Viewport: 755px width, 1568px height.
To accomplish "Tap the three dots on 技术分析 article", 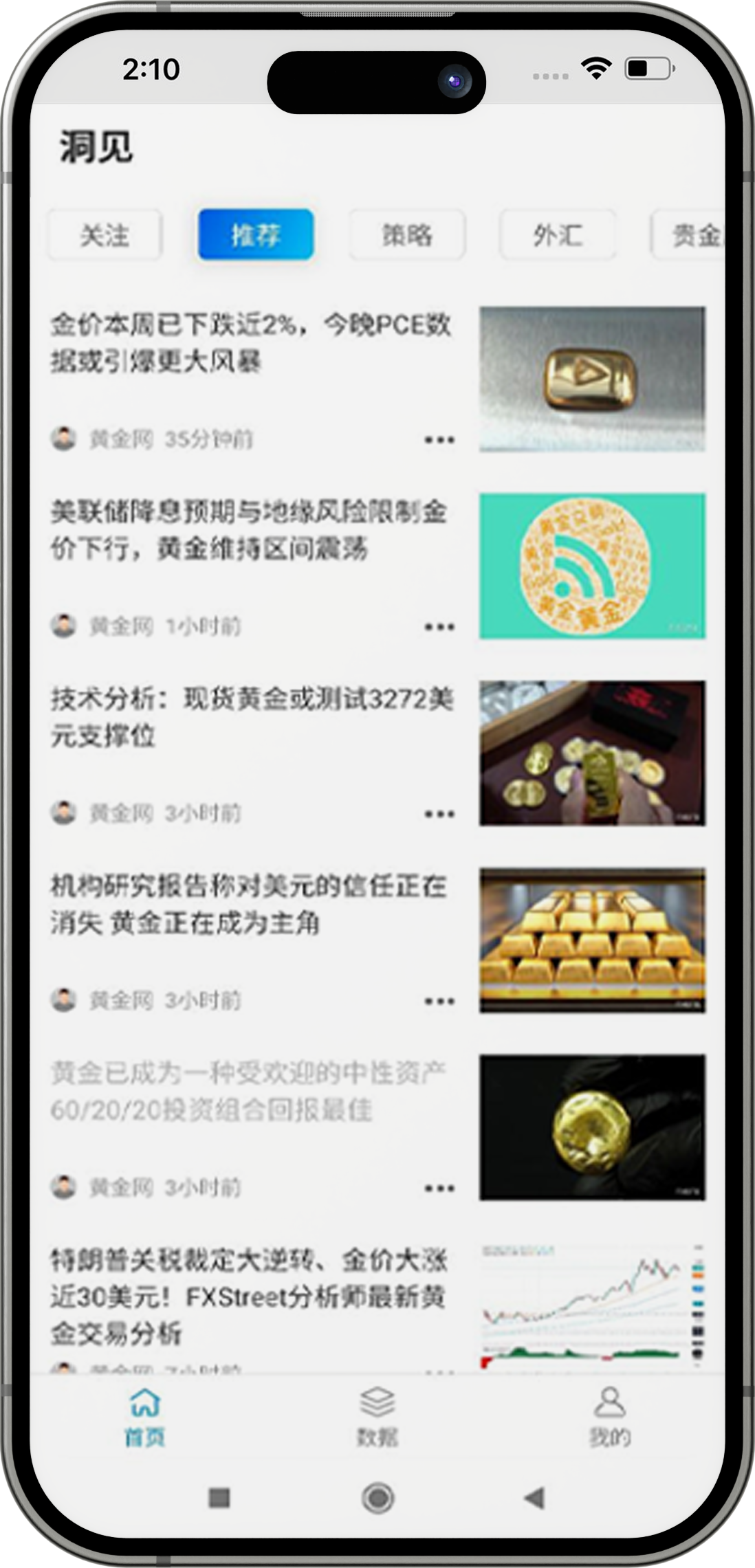I will pos(439,814).
